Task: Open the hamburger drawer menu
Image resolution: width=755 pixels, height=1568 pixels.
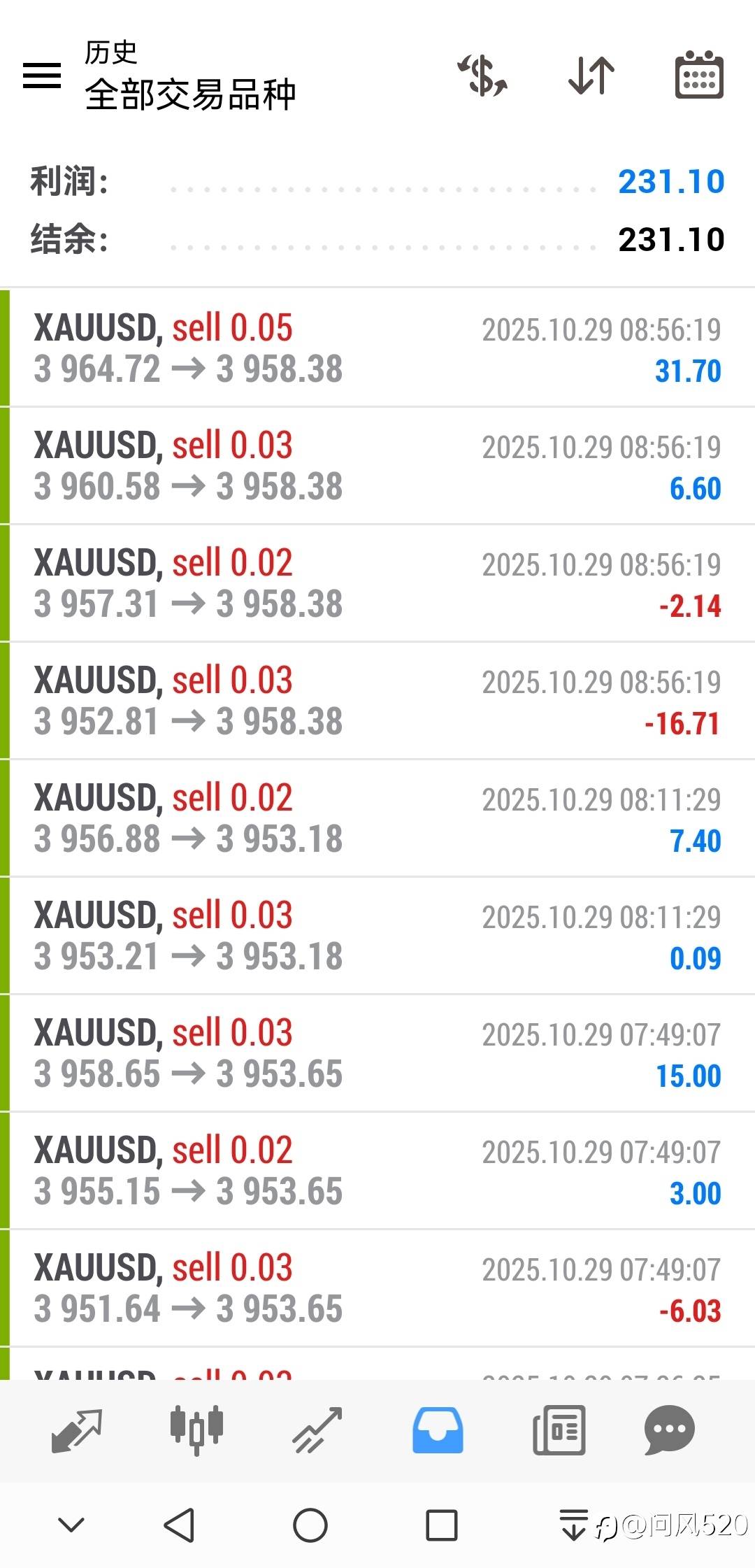Action: [x=42, y=76]
